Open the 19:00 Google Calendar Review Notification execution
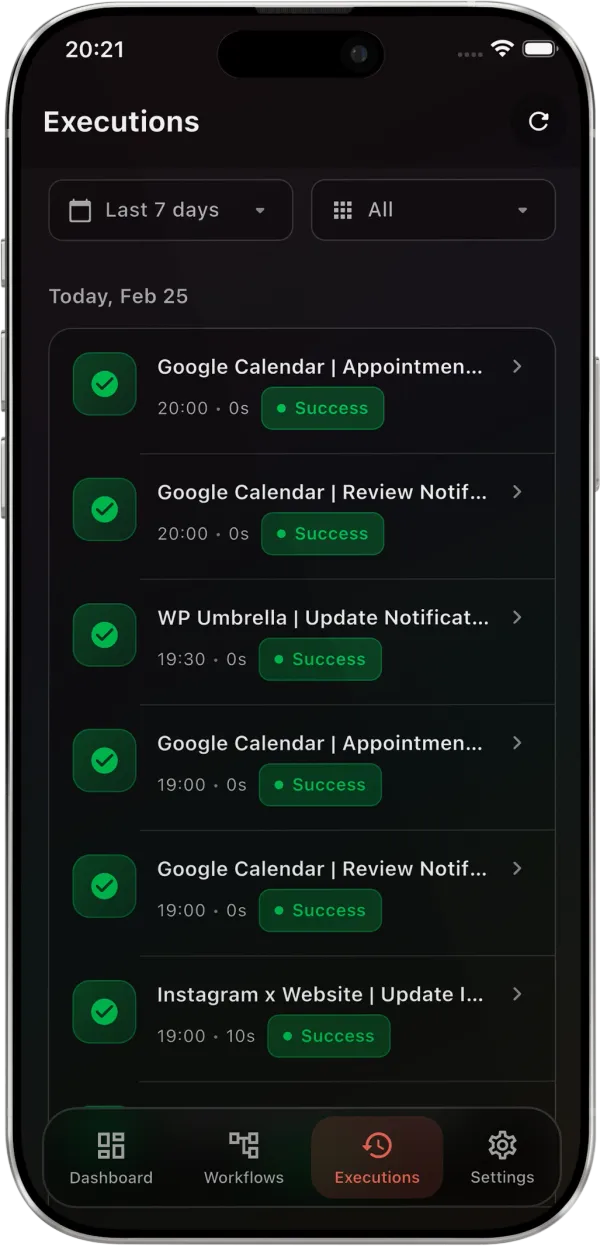 [320, 892]
